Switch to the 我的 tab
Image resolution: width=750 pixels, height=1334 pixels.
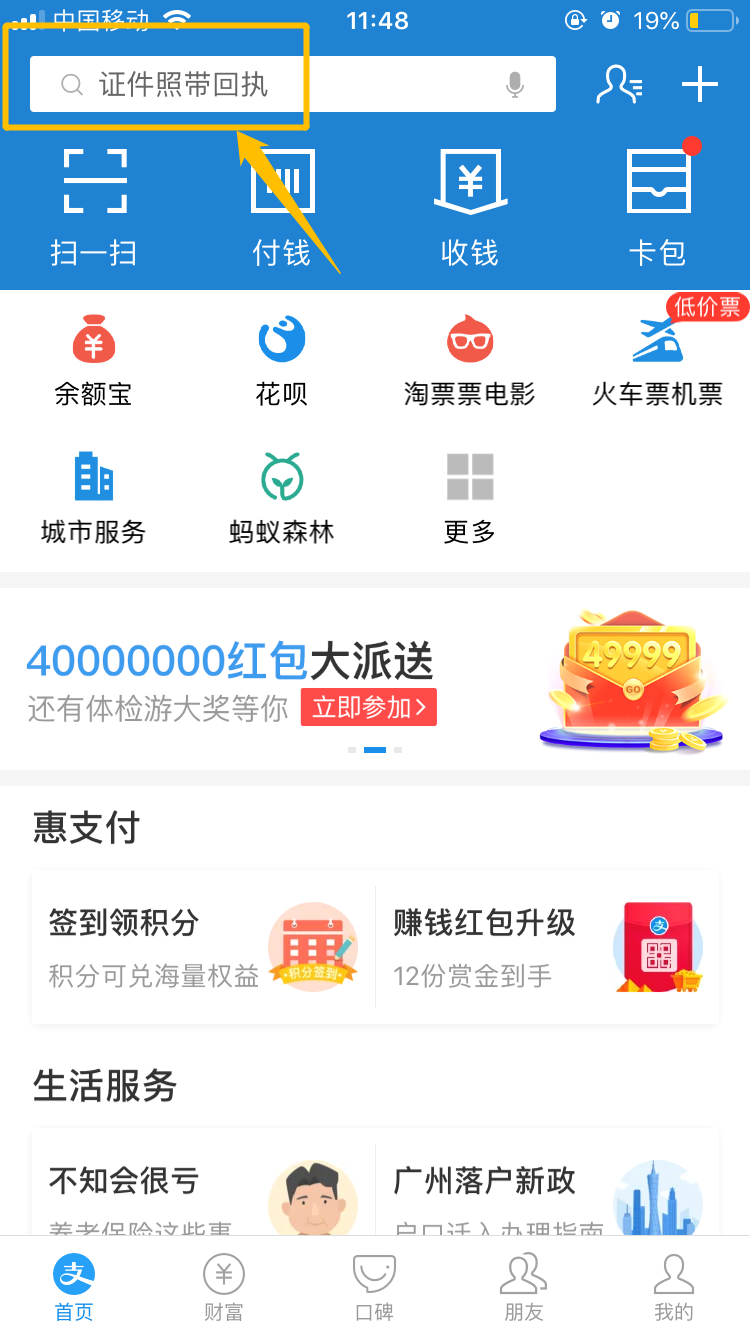673,1287
